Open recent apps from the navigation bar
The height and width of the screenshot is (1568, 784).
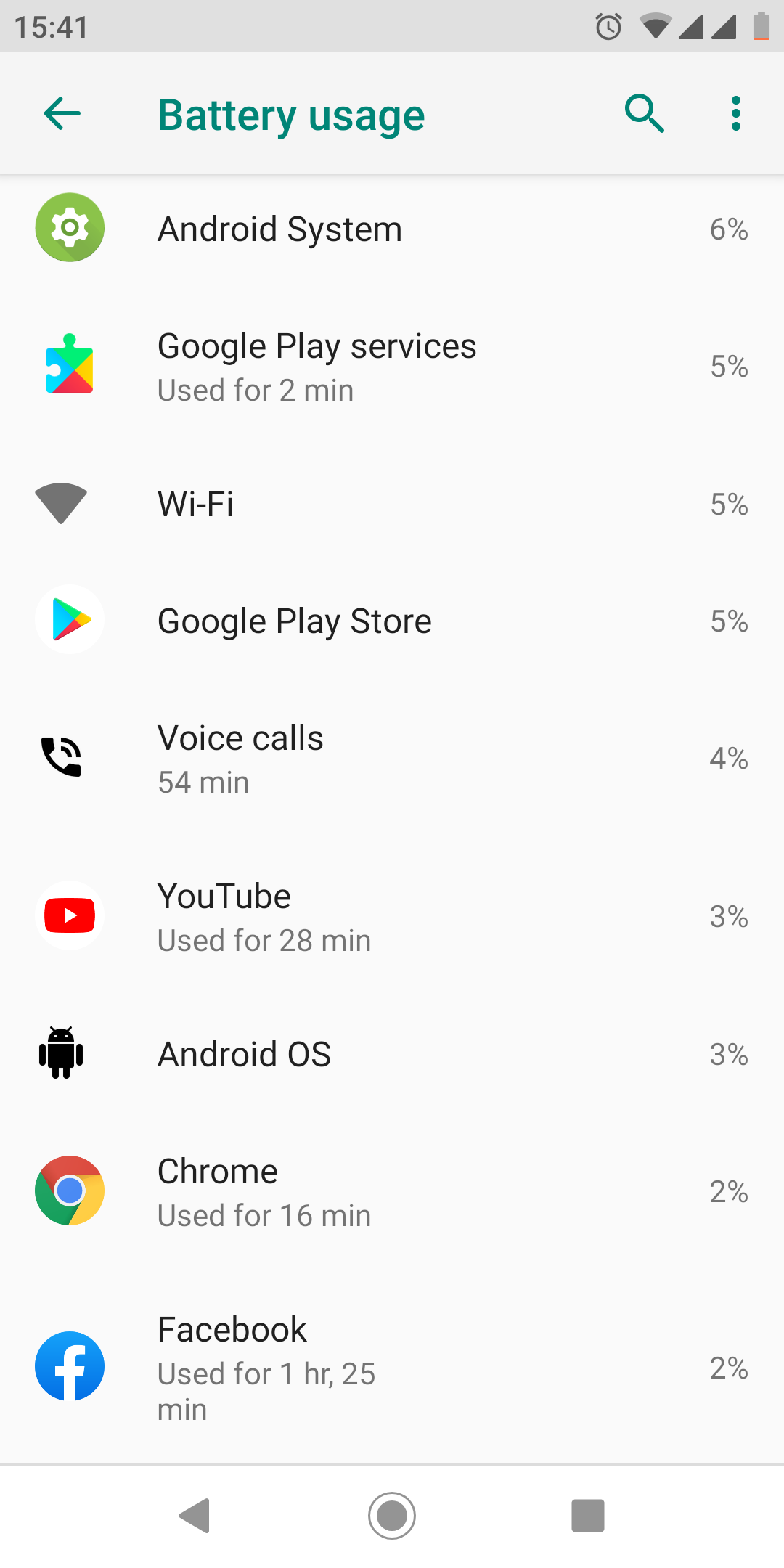coord(588,1516)
